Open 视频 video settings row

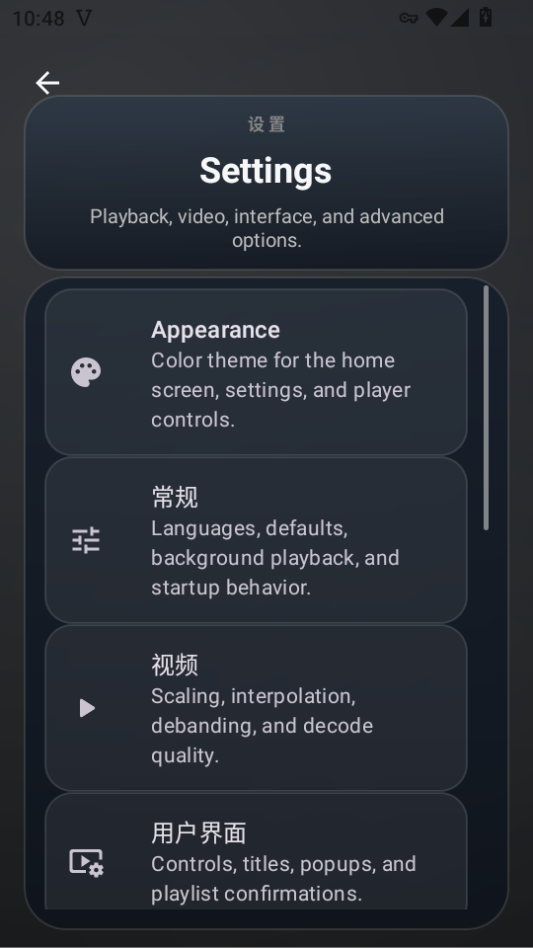pos(256,708)
